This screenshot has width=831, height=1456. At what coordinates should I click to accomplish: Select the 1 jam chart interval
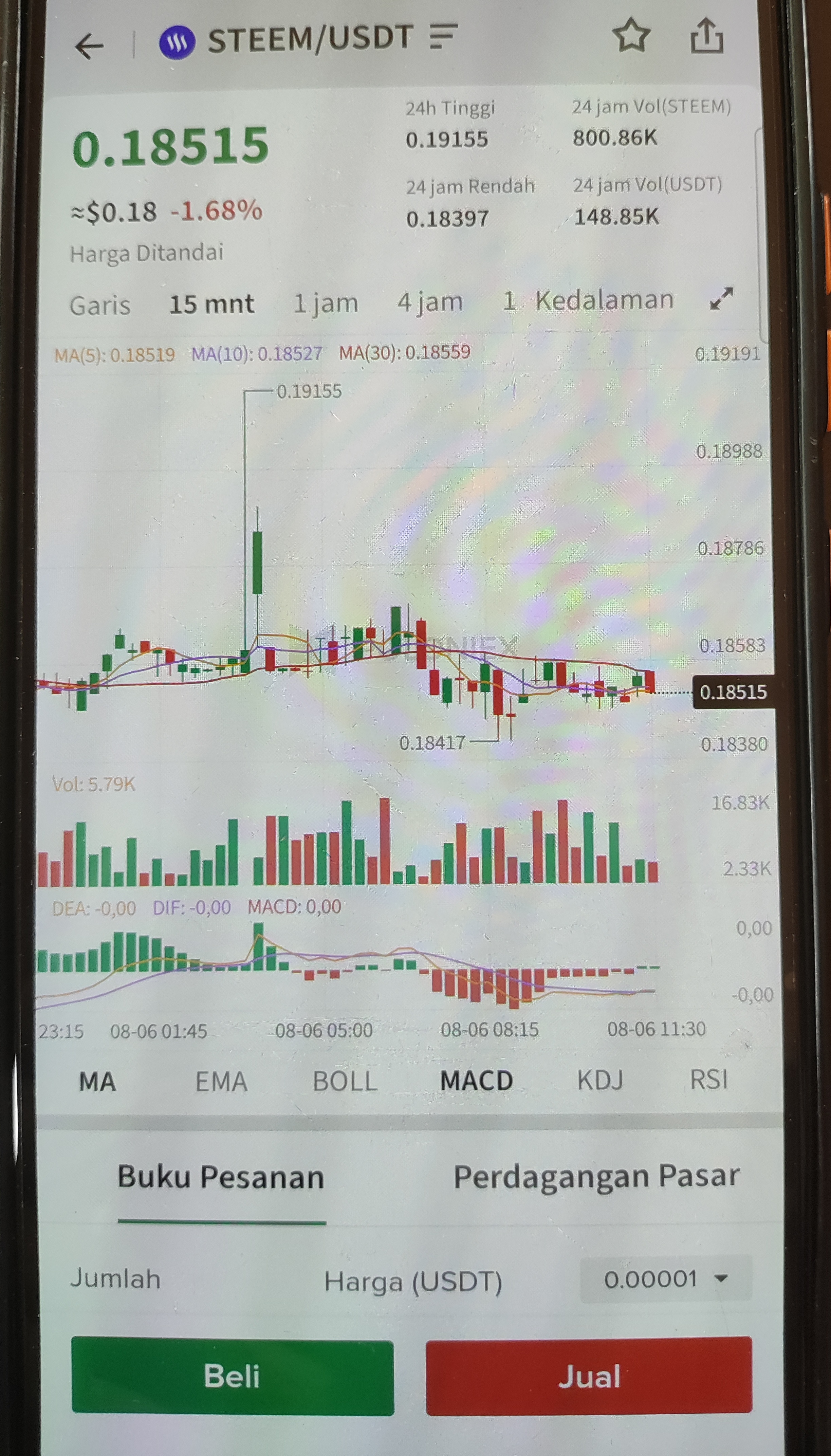(x=326, y=303)
